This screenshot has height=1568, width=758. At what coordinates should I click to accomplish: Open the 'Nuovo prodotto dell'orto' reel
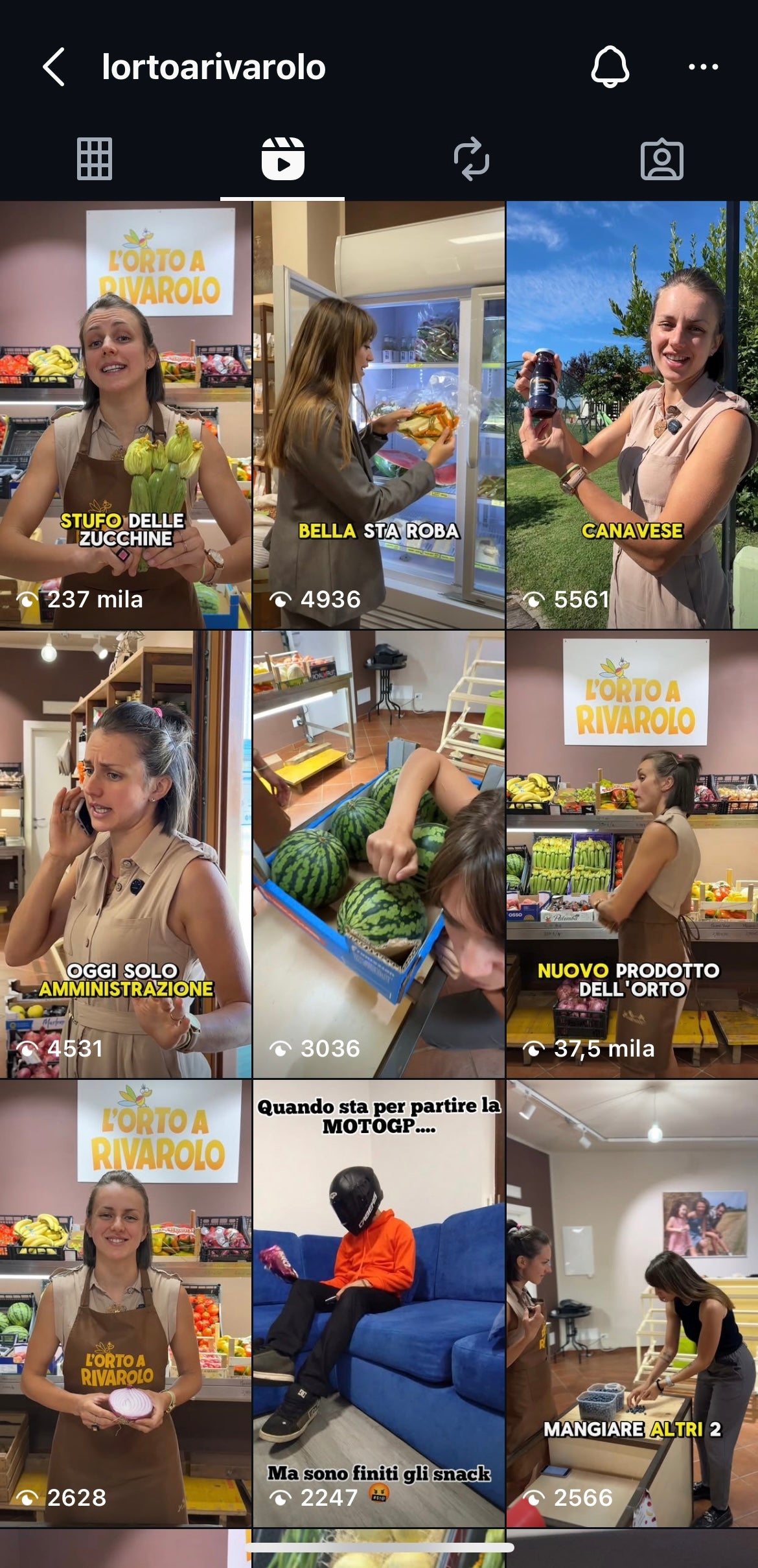pos(632,854)
